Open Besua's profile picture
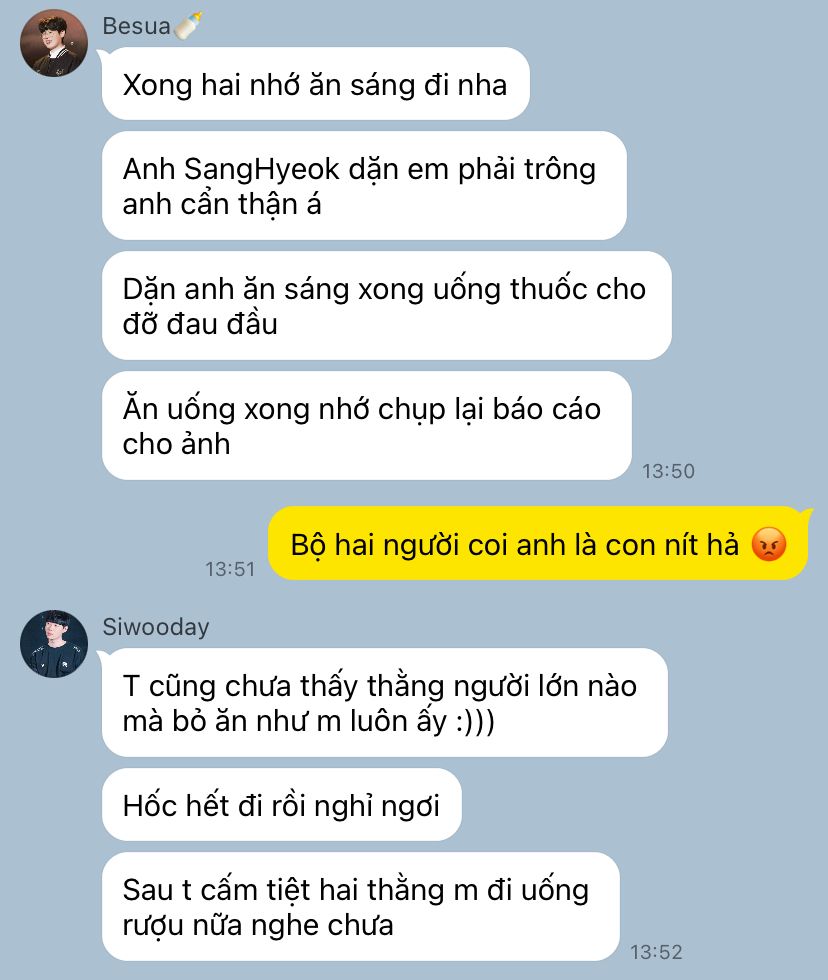Viewport: 828px width, 980px height. coord(54,44)
